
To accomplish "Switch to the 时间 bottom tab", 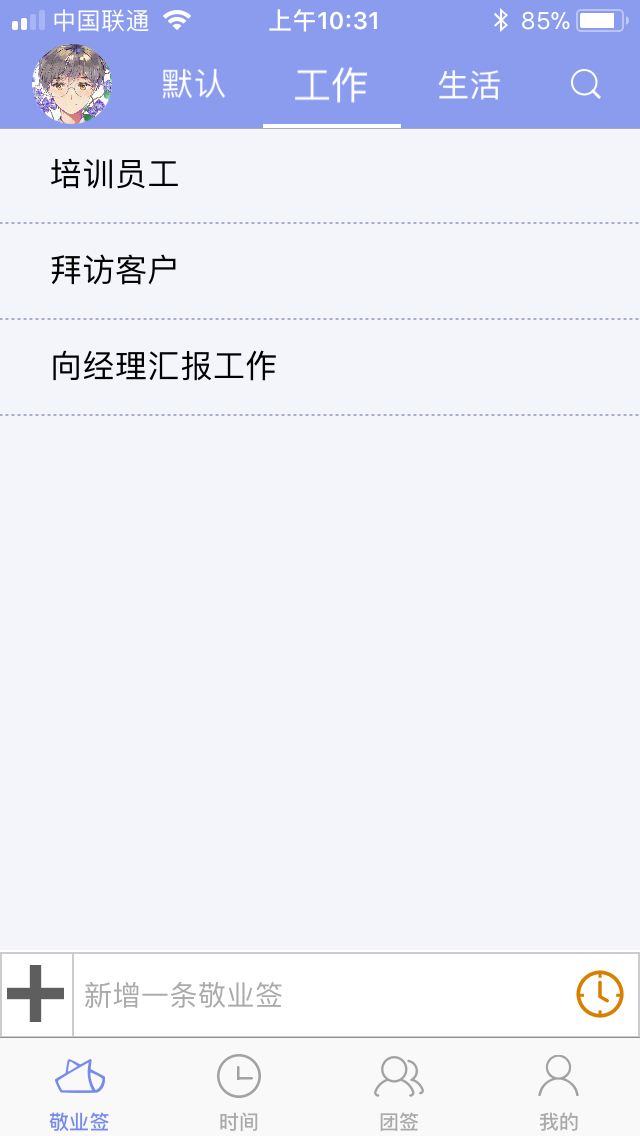I will pos(239,1092).
